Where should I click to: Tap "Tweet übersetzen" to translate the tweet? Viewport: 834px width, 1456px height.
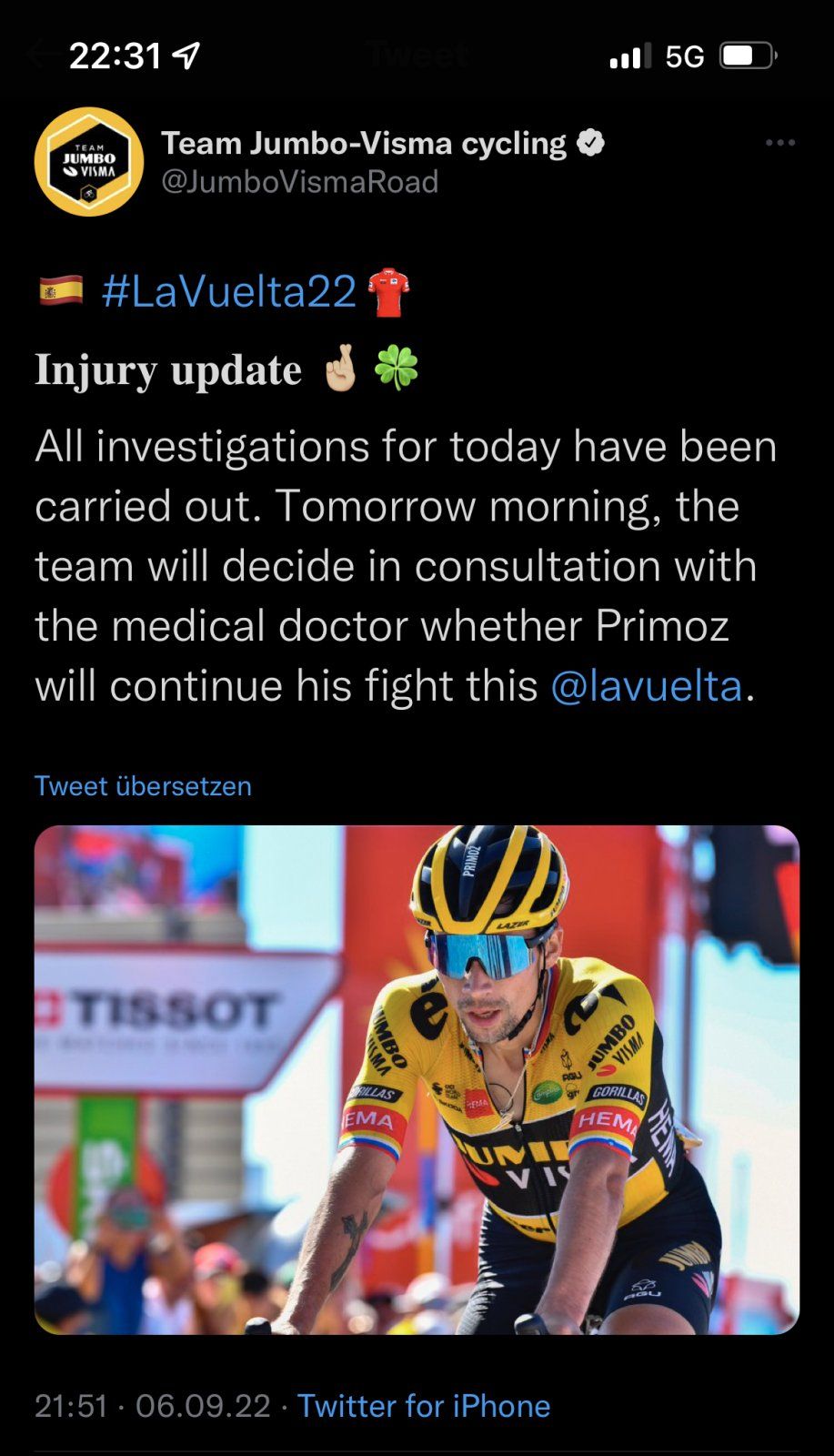pyautogui.click(x=143, y=786)
